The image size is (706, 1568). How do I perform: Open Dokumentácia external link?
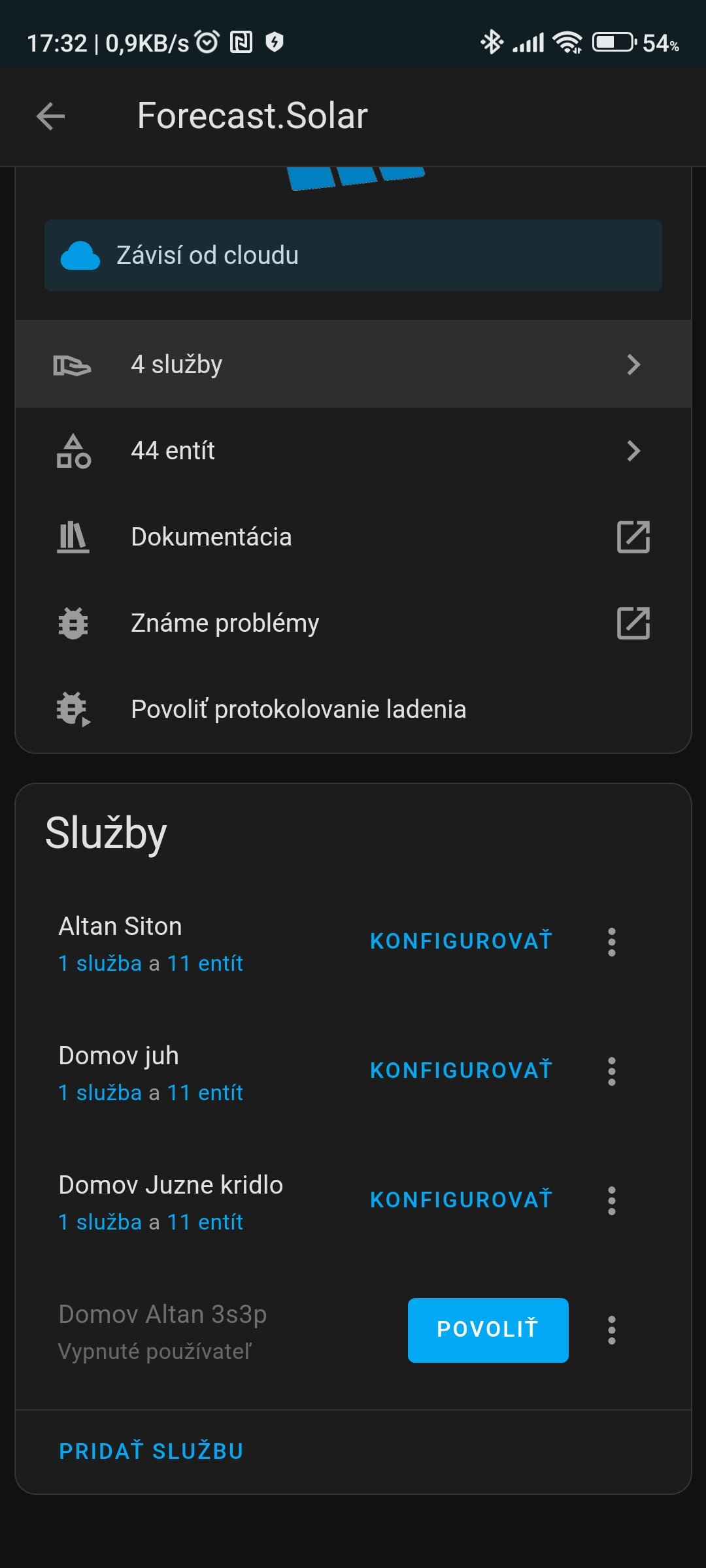[353, 537]
